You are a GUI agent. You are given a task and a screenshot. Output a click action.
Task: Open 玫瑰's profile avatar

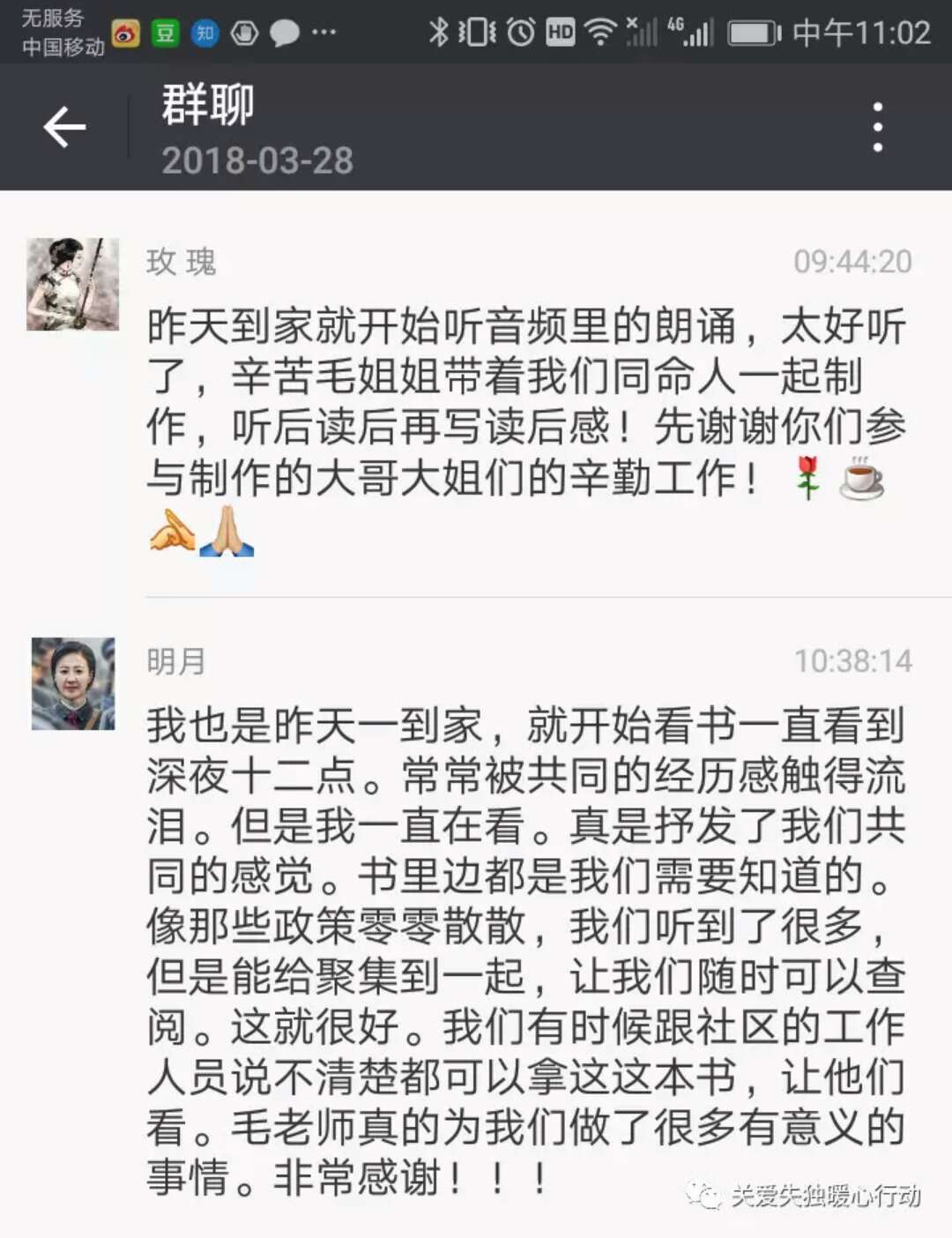click(72, 284)
